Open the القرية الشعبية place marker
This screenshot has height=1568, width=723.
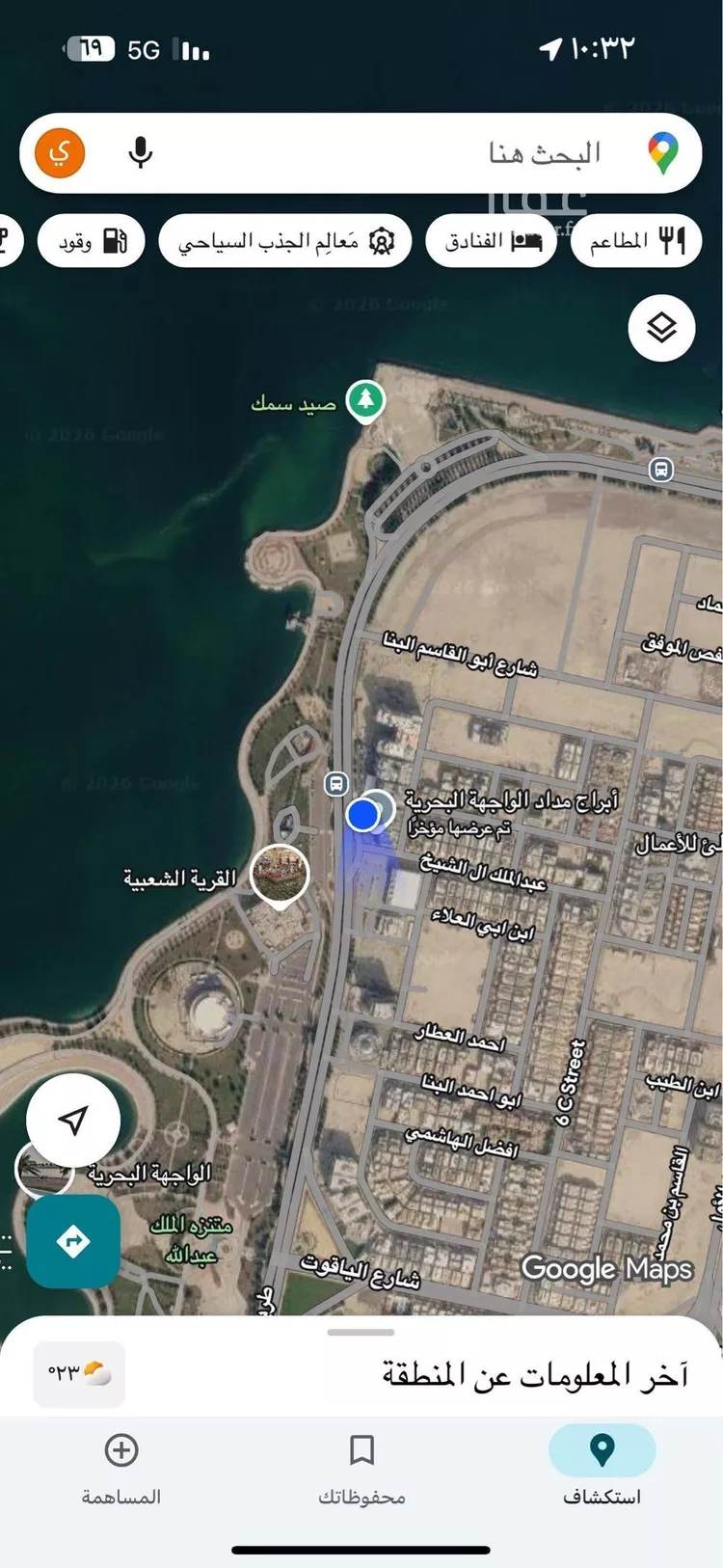pos(280,873)
